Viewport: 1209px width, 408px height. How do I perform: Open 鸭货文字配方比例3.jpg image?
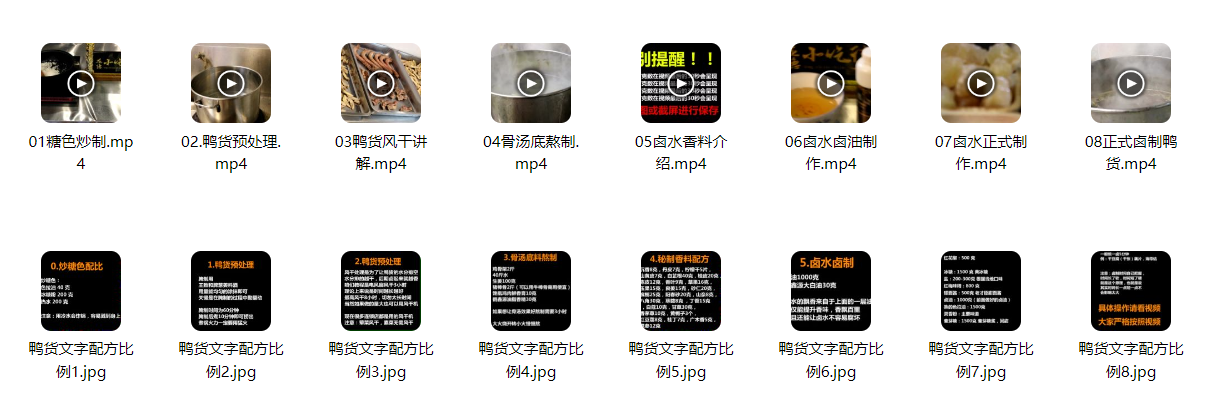tap(381, 291)
